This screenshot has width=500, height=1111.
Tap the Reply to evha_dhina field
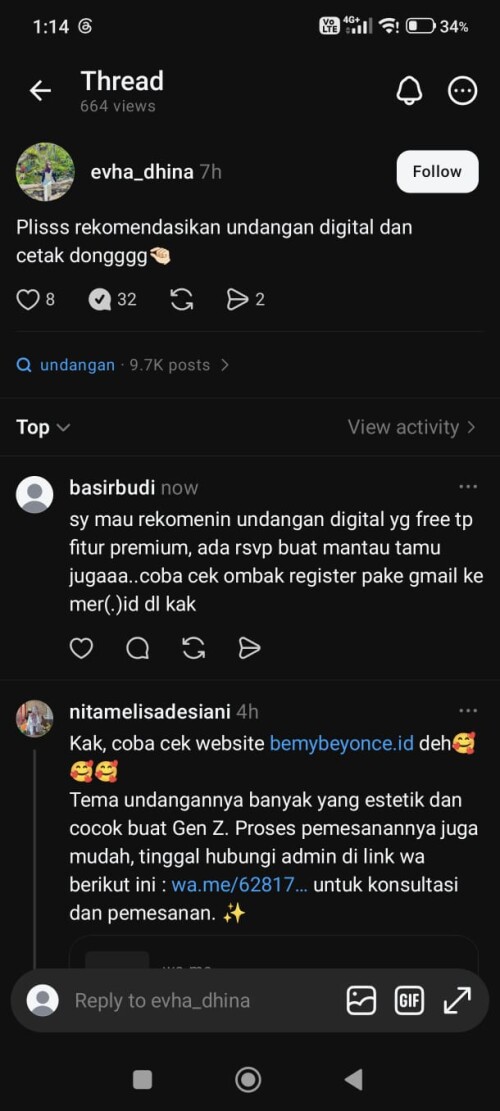coord(162,1000)
